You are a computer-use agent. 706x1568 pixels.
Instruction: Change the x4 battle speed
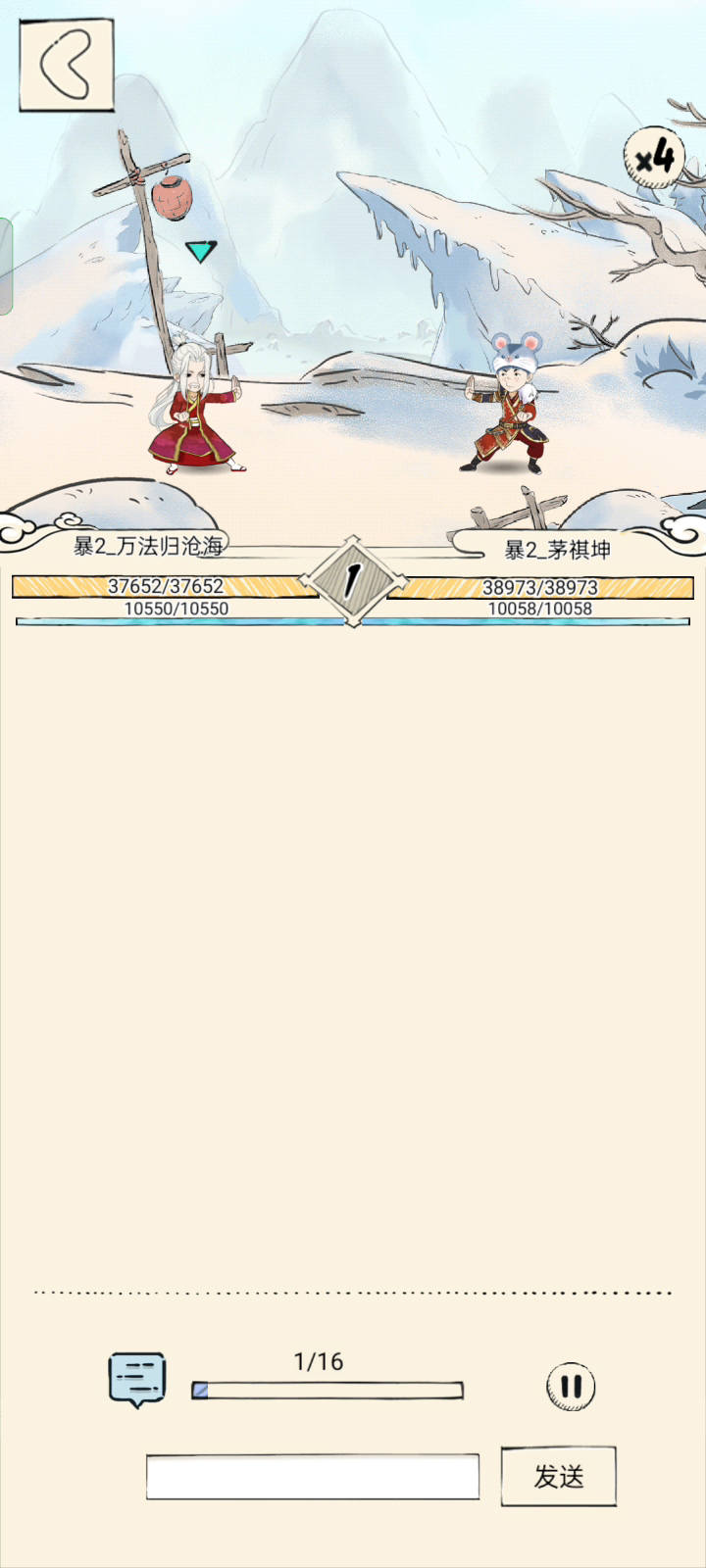tap(654, 157)
